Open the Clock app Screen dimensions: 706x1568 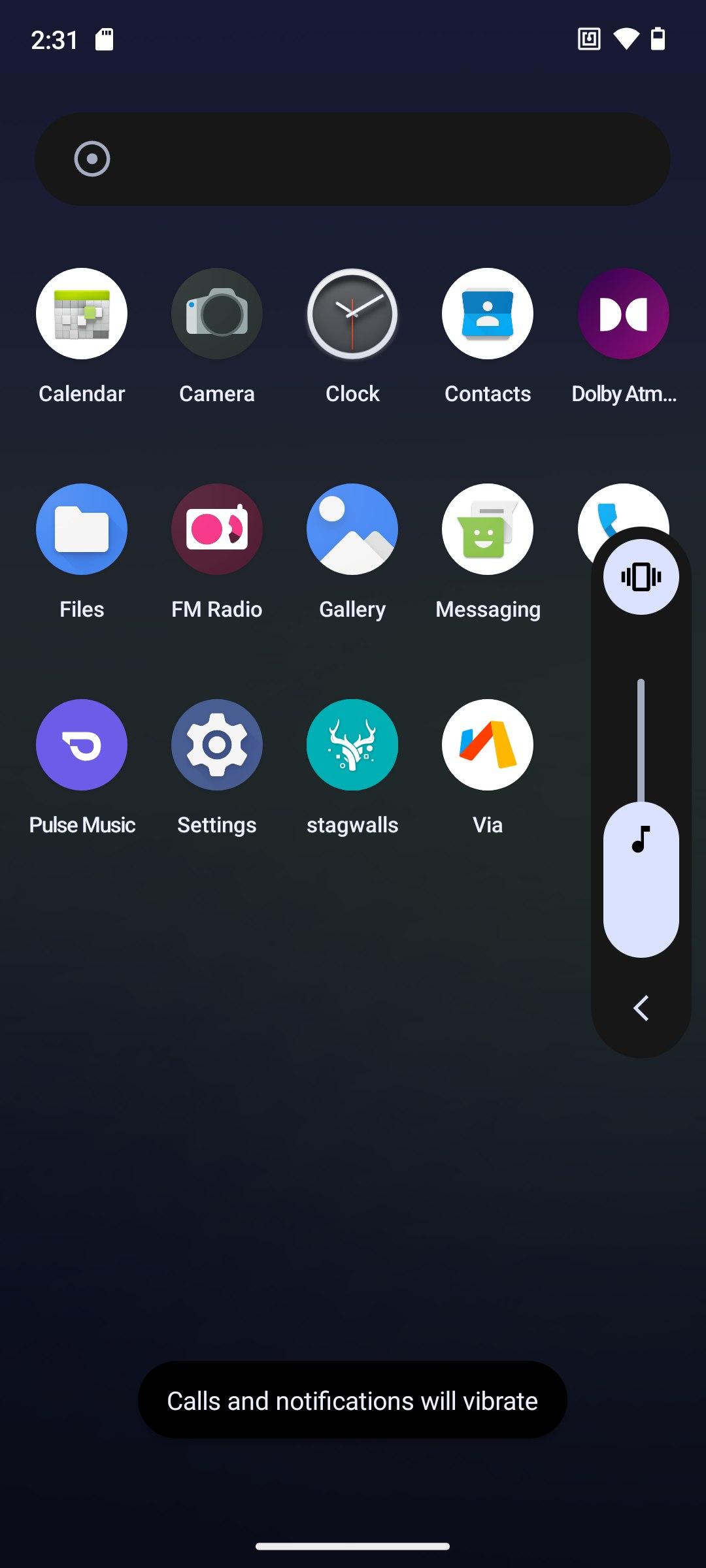352,314
